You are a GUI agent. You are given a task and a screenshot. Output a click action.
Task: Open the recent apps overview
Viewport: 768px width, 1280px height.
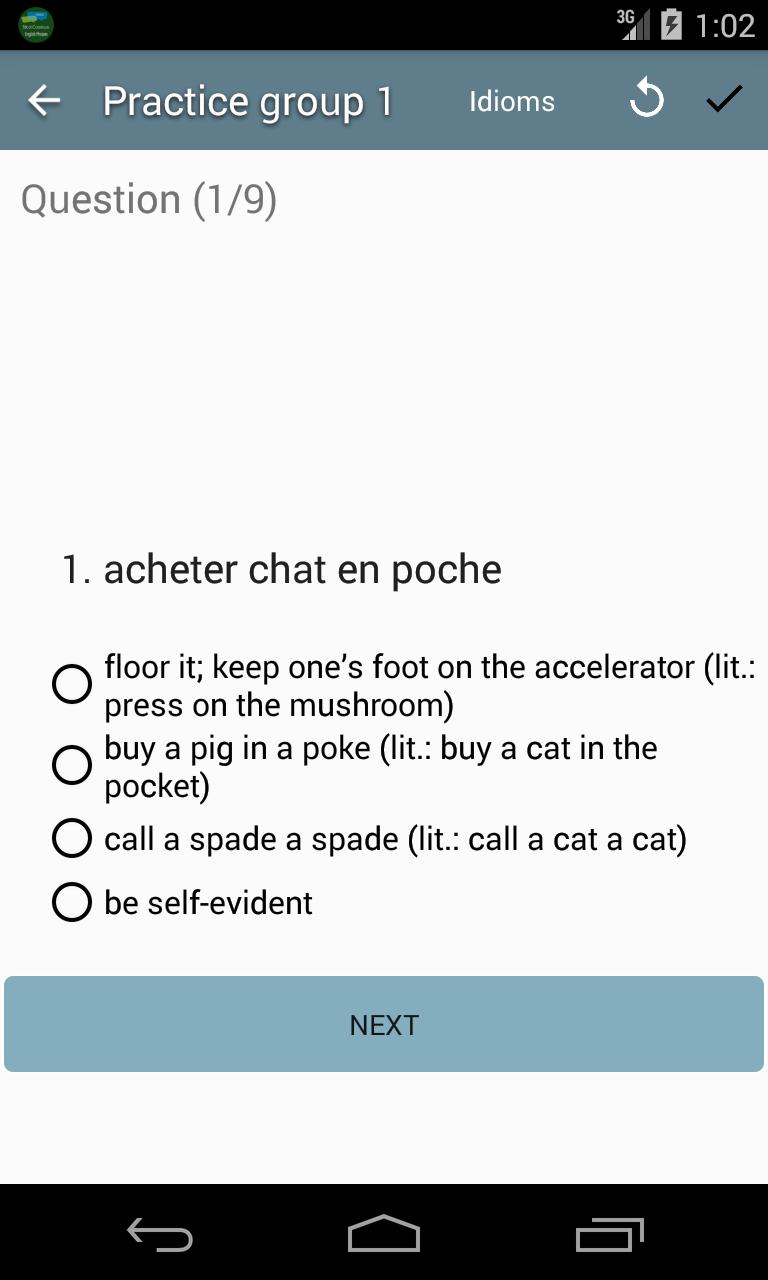click(610, 1234)
